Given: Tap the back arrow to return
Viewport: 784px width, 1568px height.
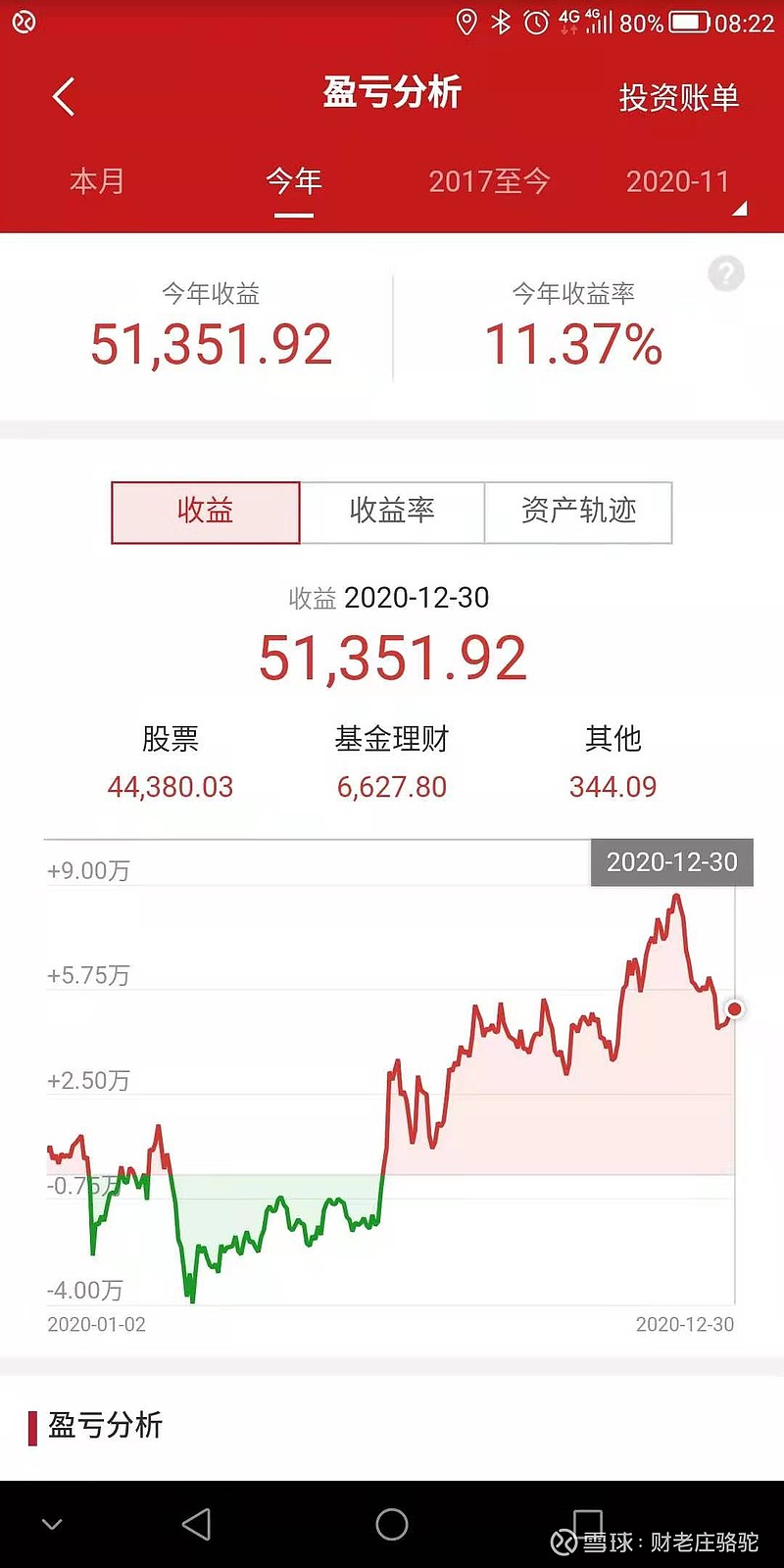Looking at the screenshot, I should click(x=65, y=96).
